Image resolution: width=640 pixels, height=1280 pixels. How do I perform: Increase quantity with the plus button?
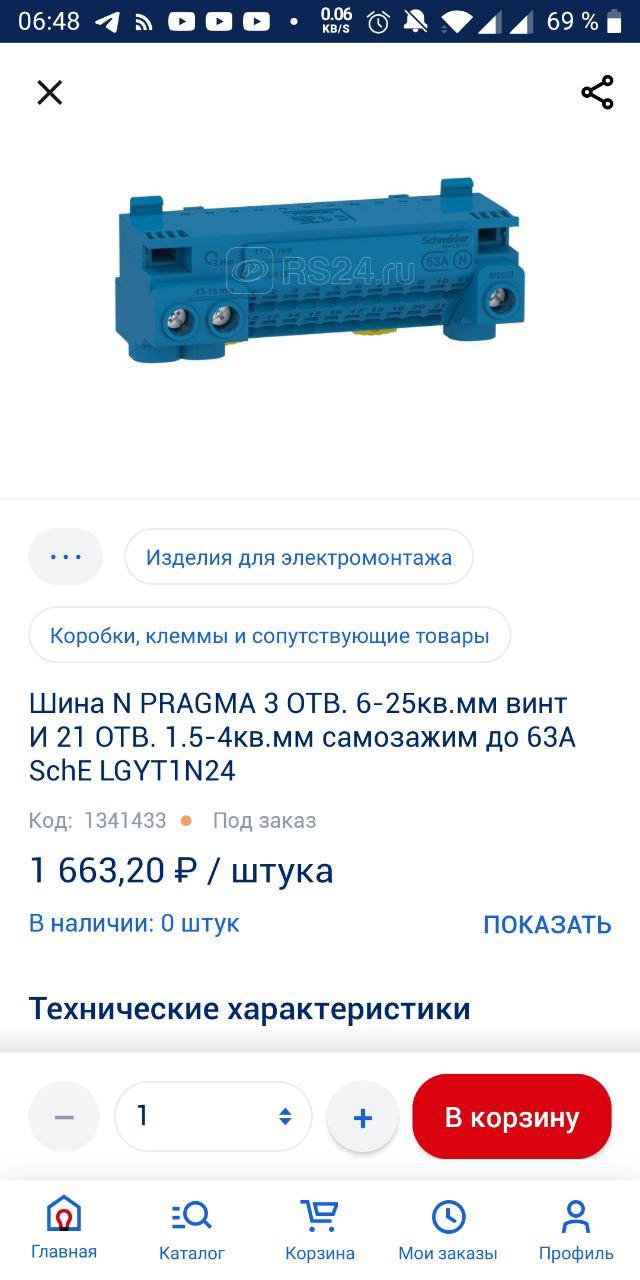pyautogui.click(x=363, y=1117)
